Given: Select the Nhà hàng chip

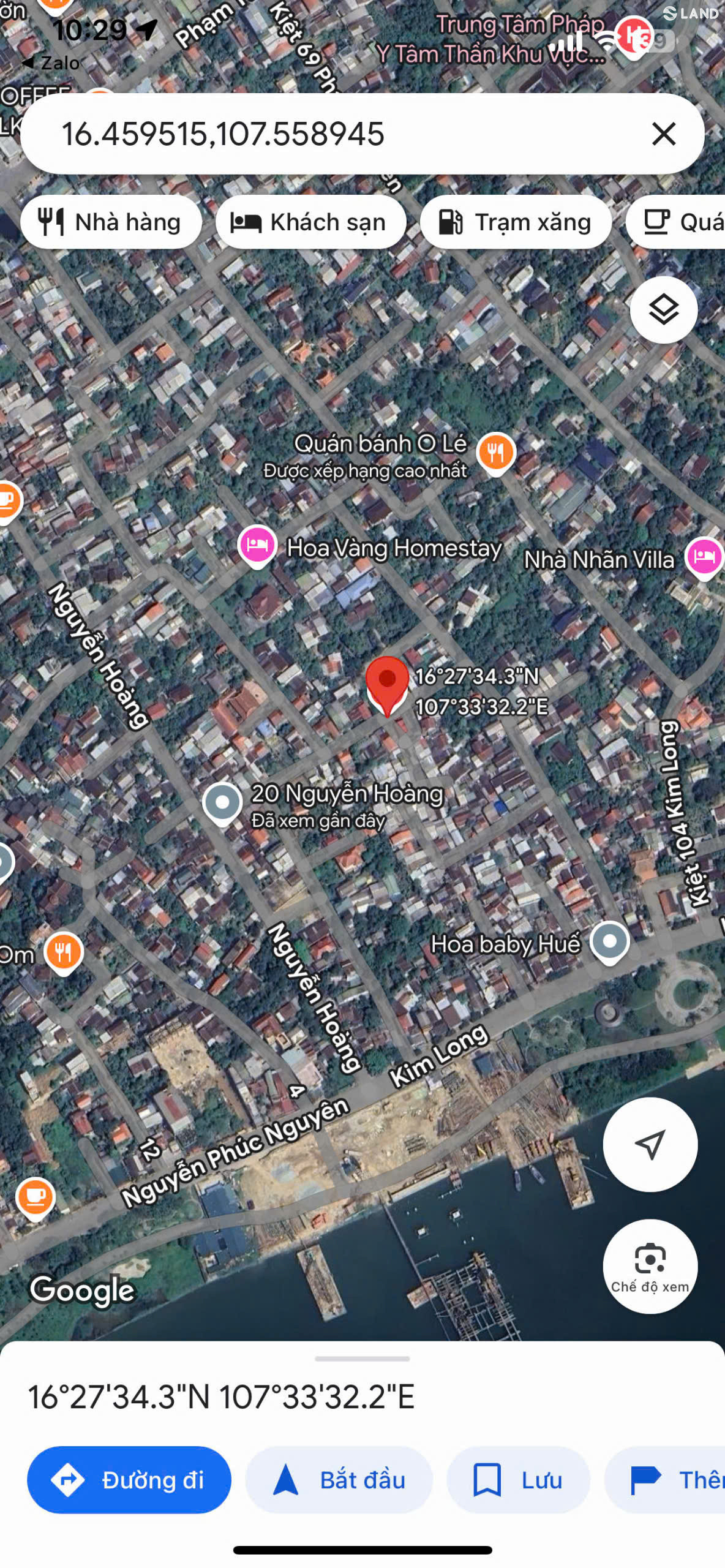Looking at the screenshot, I should [111, 222].
